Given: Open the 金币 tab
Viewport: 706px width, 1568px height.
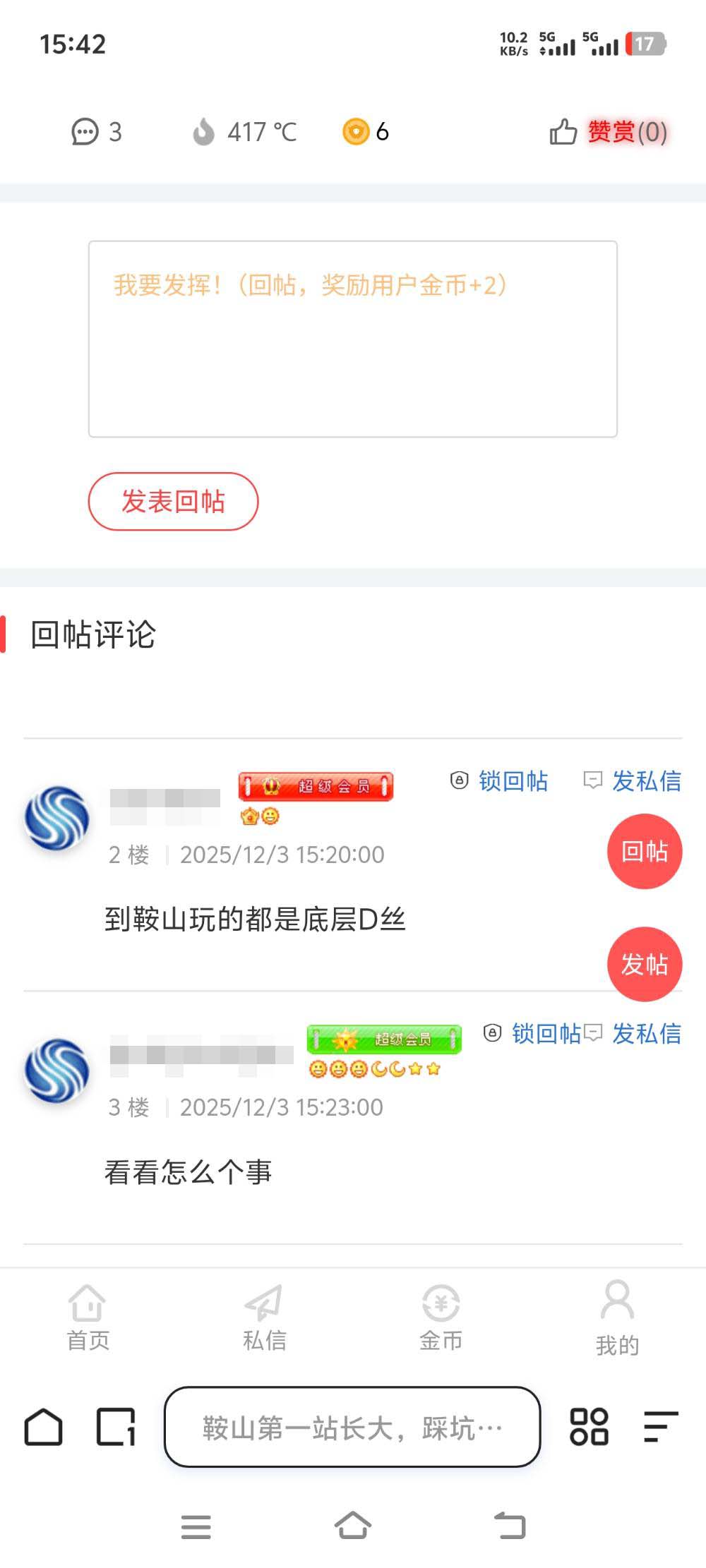Looking at the screenshot, I should (441, 1317).
